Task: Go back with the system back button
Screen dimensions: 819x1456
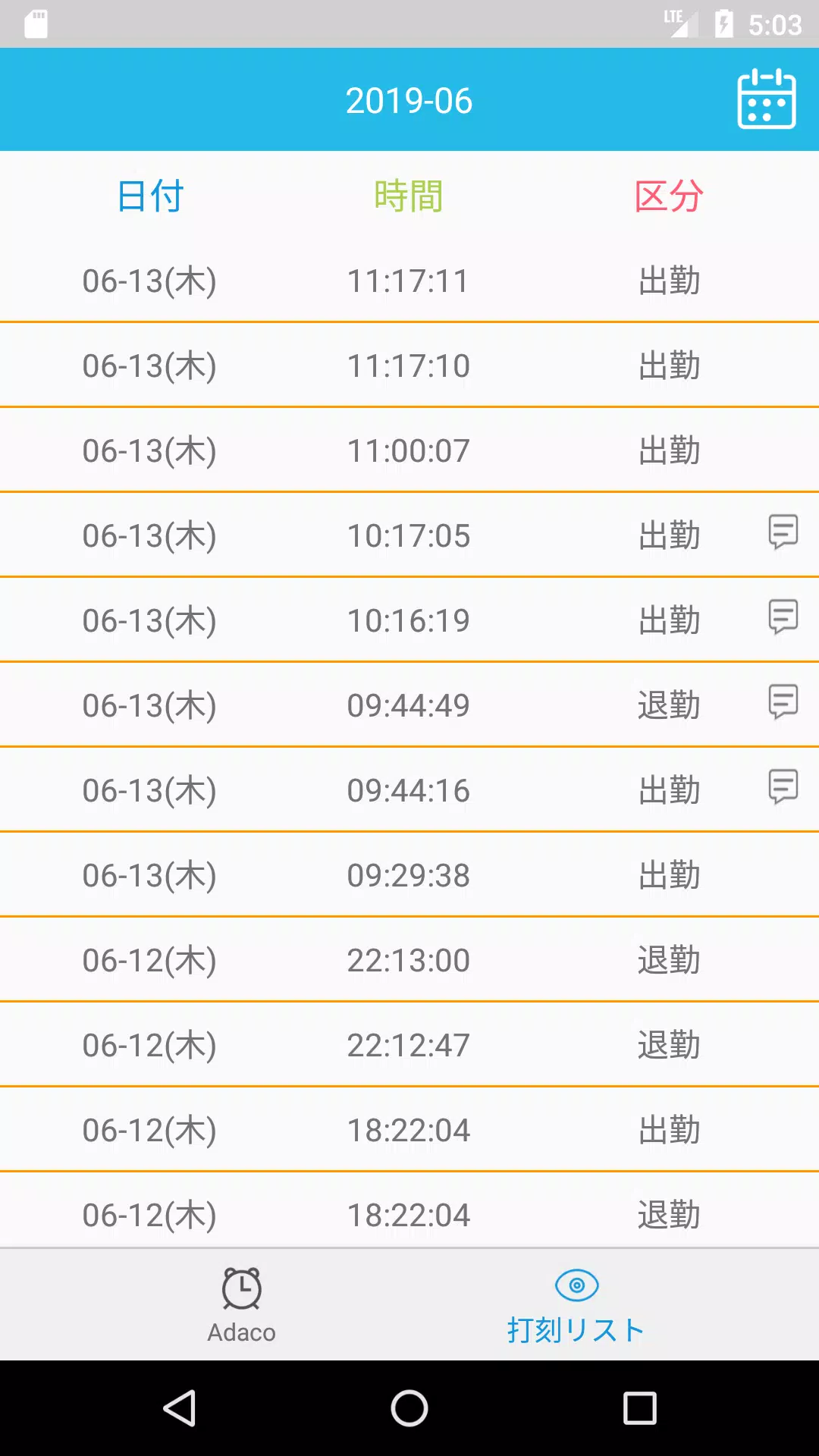Action: (180, 1408)
